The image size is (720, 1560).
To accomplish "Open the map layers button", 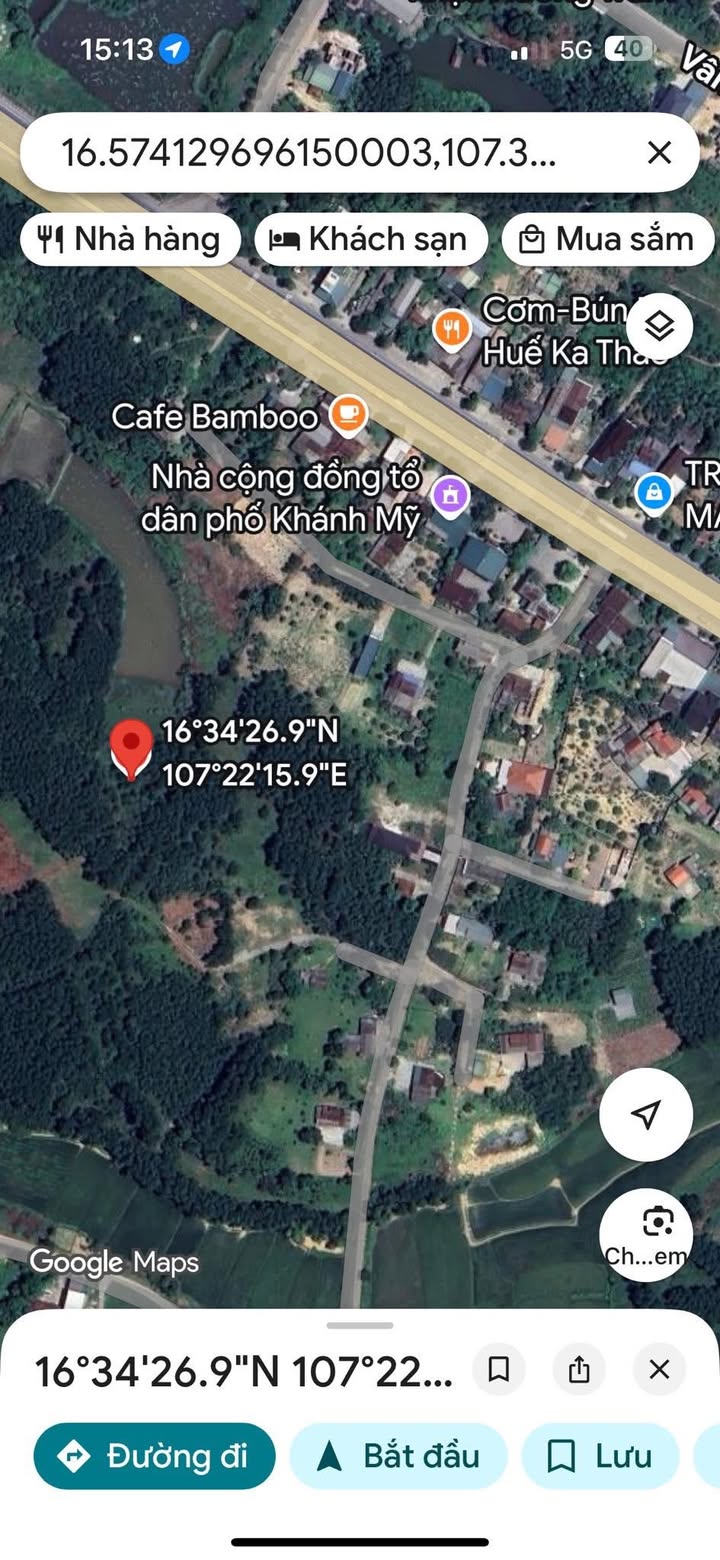I will 659,326.
